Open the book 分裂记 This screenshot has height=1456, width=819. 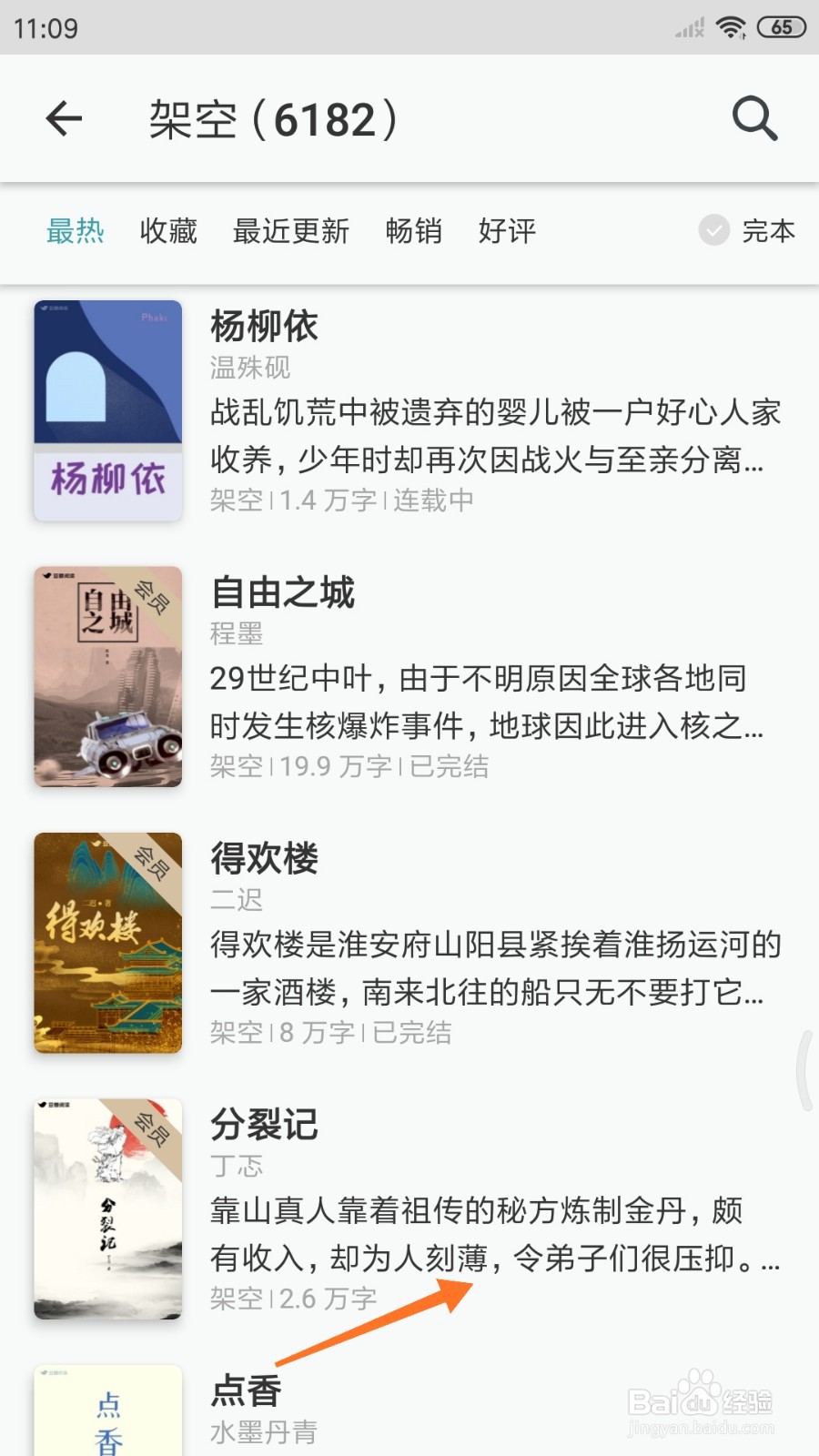409,1208
